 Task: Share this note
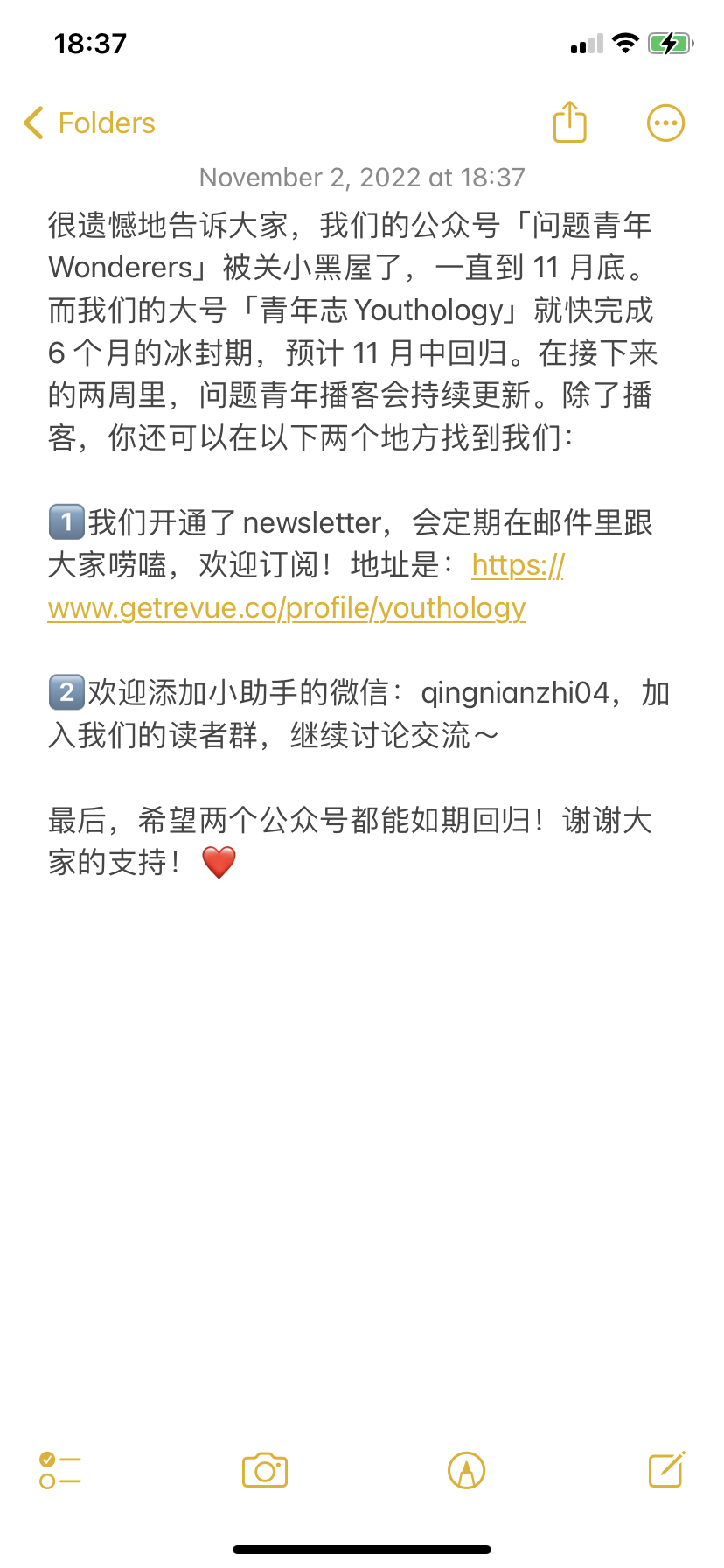coord(570,122)
